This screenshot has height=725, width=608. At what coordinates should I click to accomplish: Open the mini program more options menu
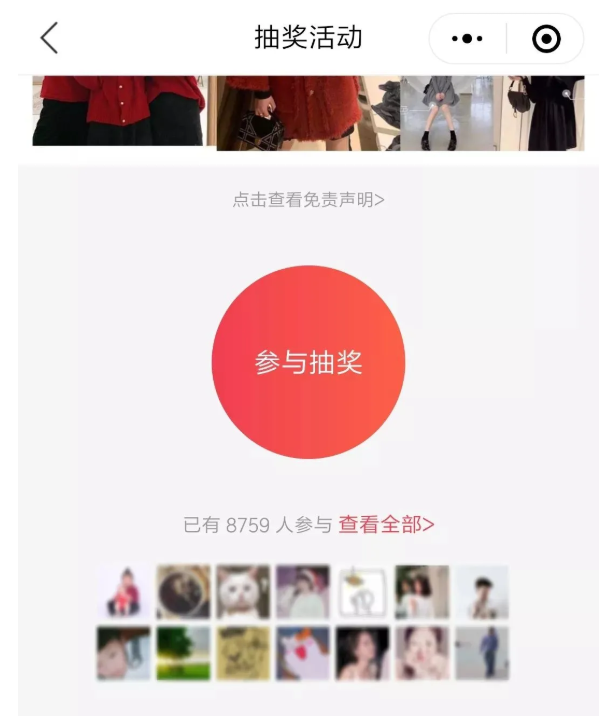point(467,39)
